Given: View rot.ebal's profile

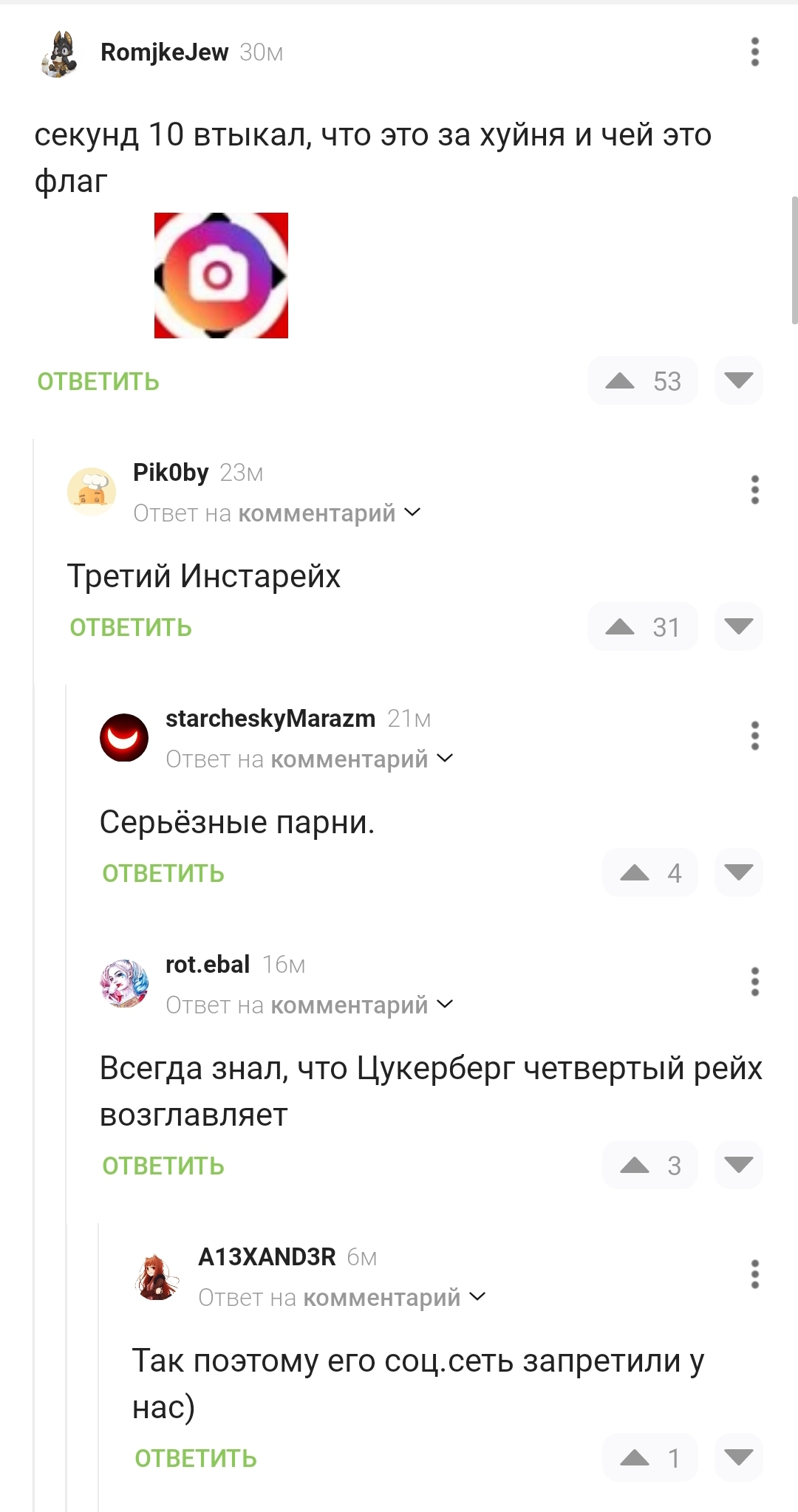Looking at the screenshot, I should (208, 964).
